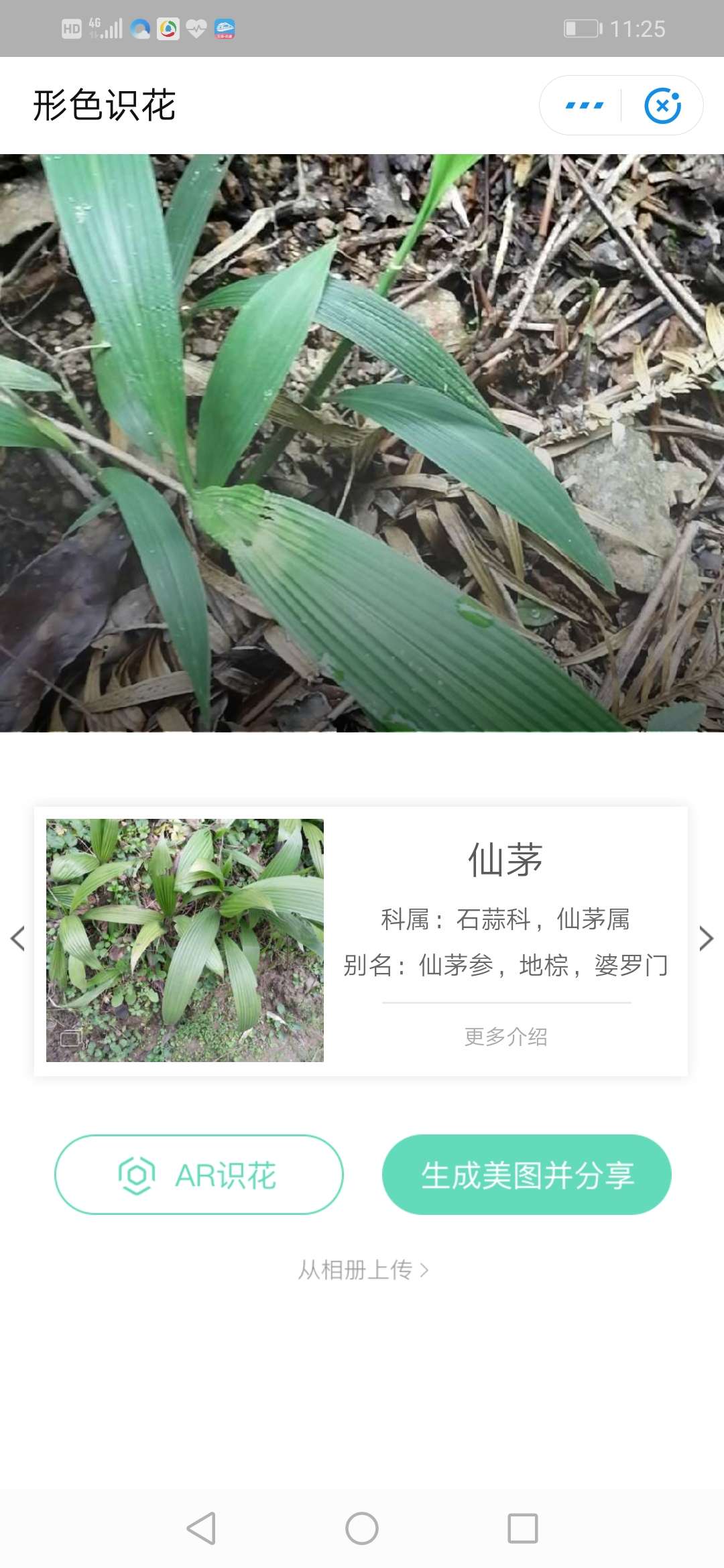Screen dimensions: 724x1568
Task: Tap the home circle navigation icon
Action: coord(361,1526)
